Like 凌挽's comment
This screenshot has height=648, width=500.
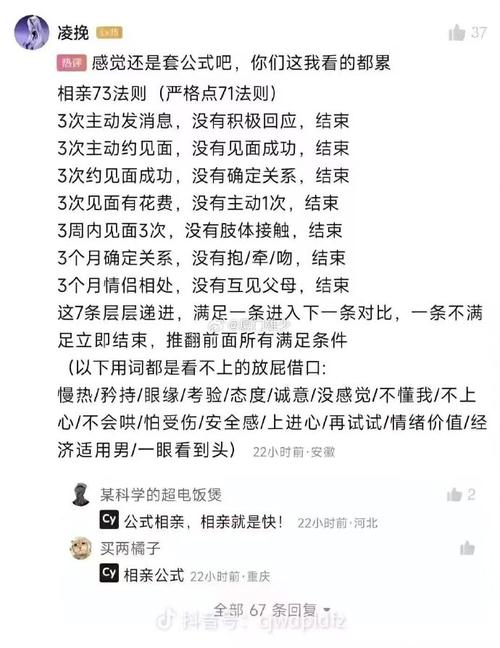click(457, 33)
